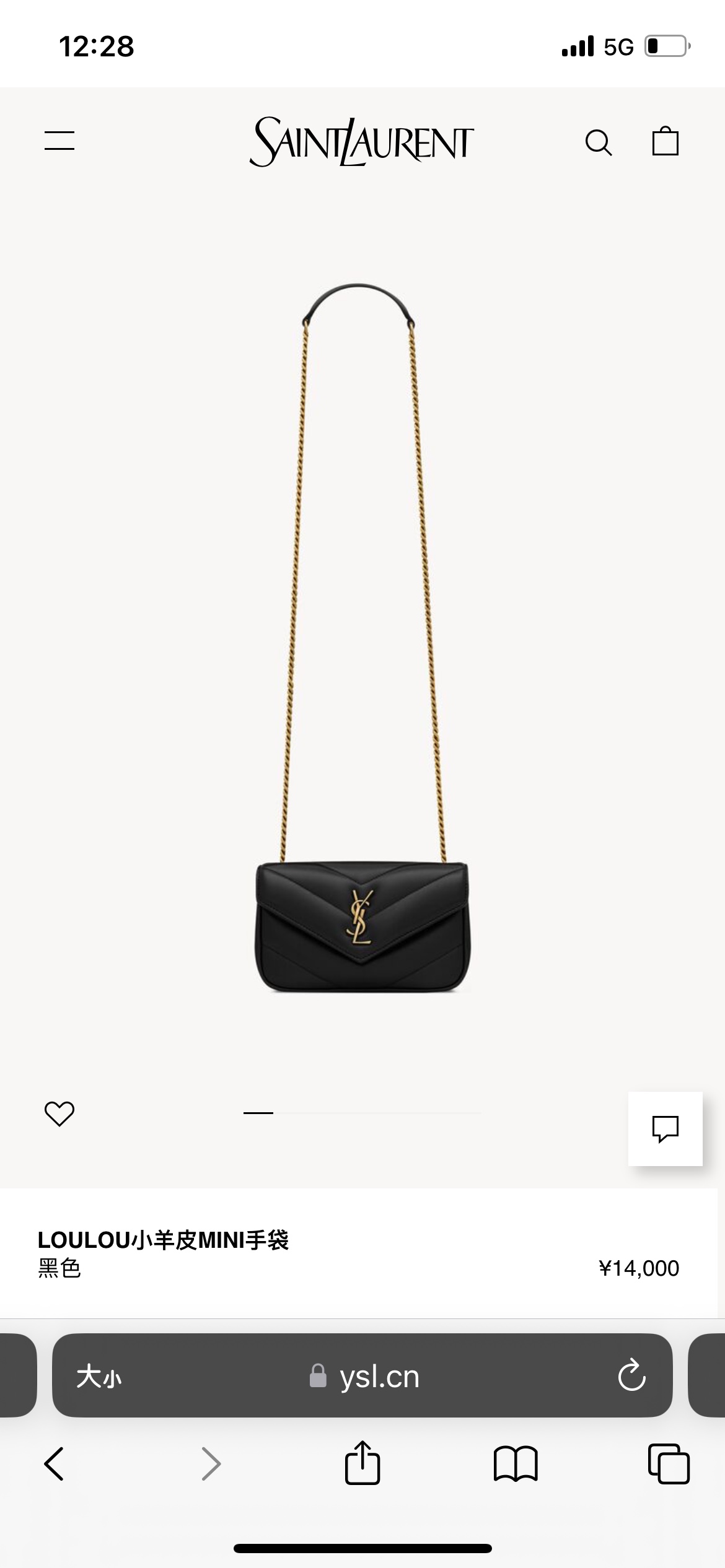Show all open tabs
This screenshot has height=1568, width=725.
[669, 1464]
